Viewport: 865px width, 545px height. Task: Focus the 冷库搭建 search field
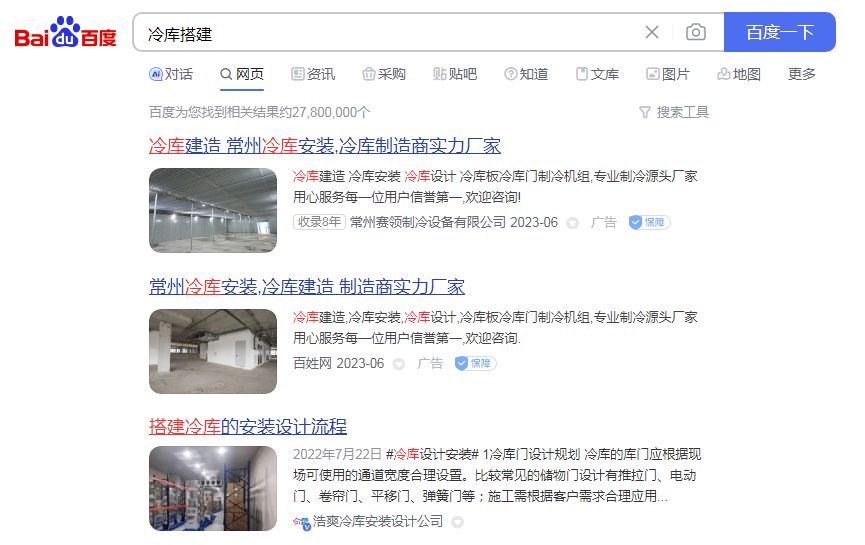pyautogui.click(x=390, y=33)
